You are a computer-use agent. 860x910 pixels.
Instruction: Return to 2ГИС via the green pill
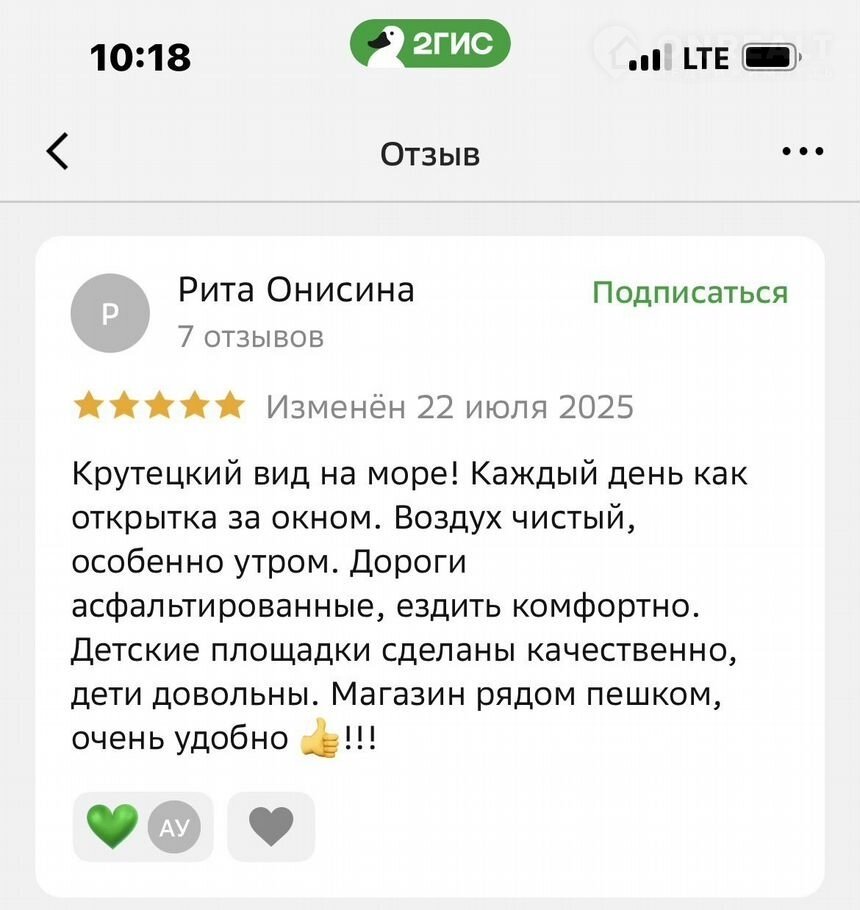pyautogui.click(x=430, y=46)
